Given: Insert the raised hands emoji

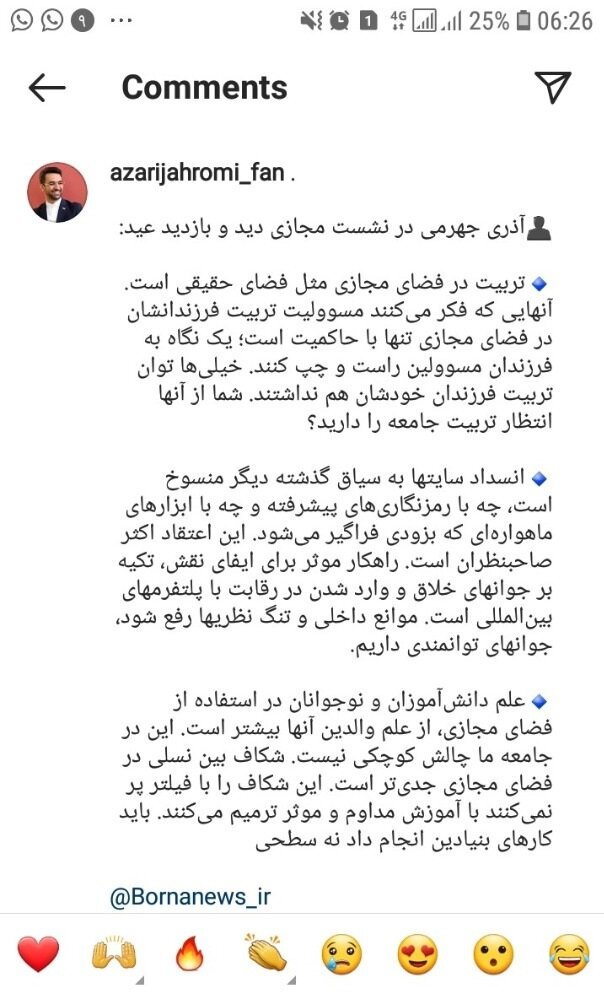Looking at the screenshot, I should pyautogui.click(x=115, y=953).
